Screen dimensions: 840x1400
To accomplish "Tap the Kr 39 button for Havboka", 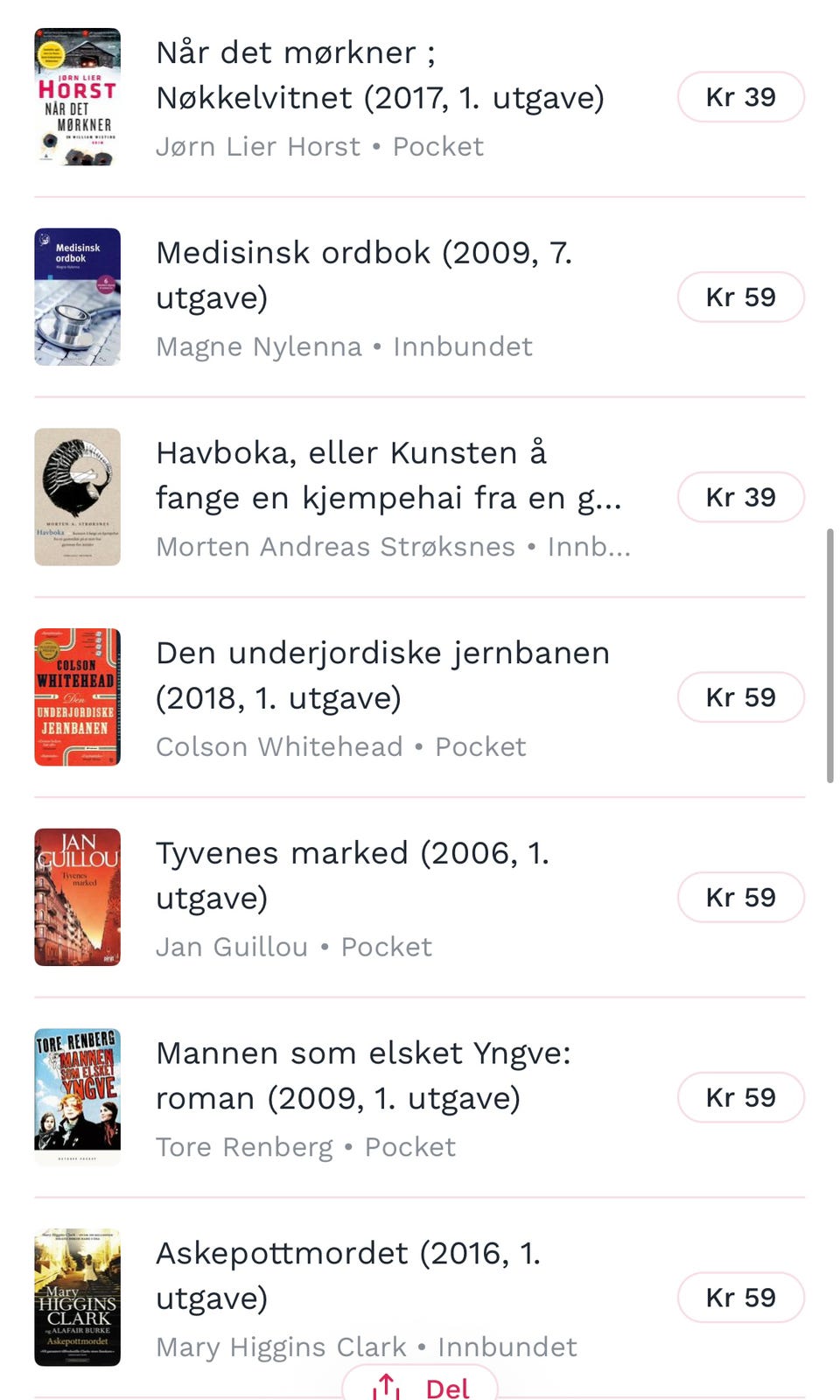I will [740, 497].
